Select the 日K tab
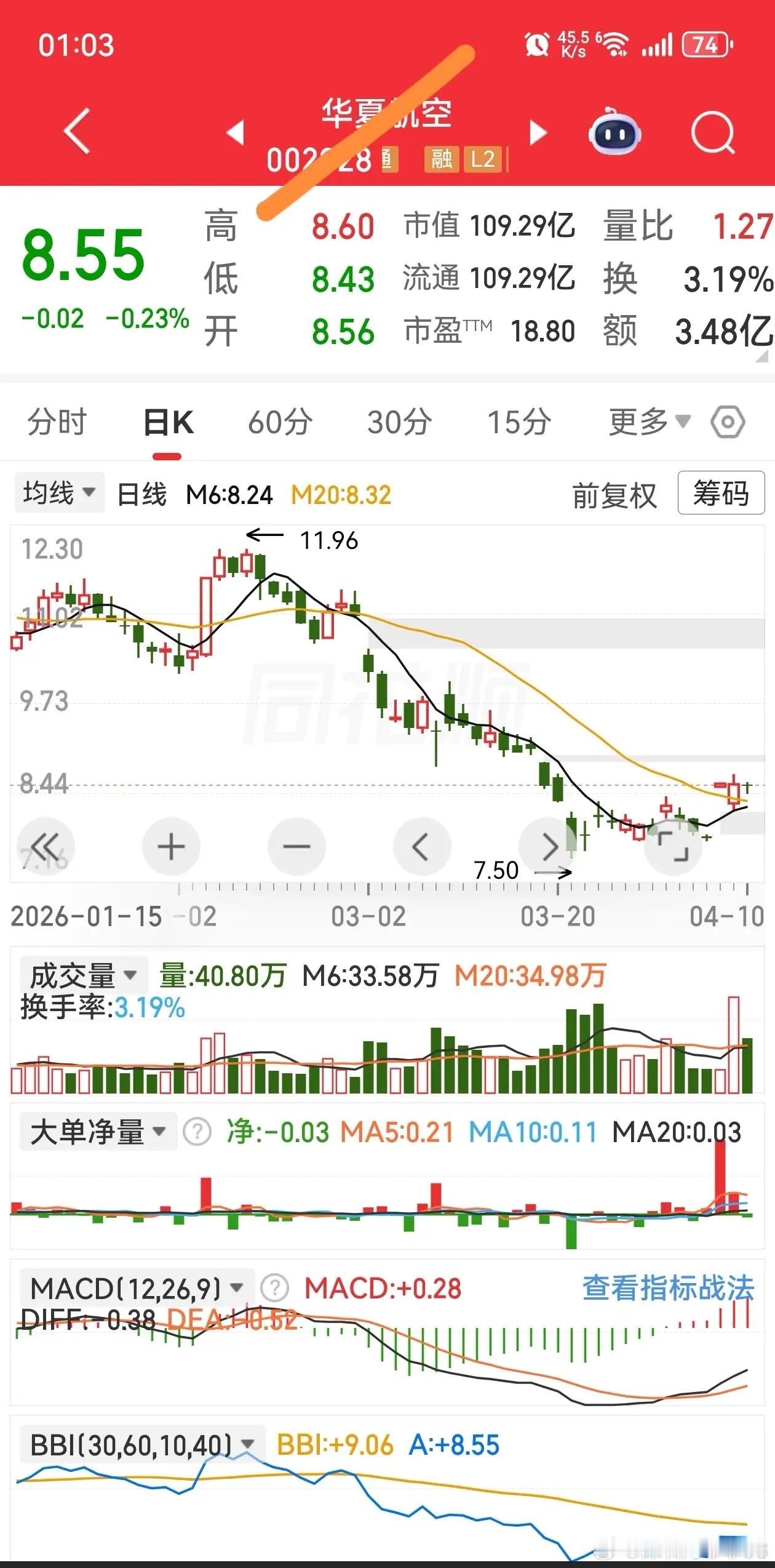Viewport: 775px width, 1568px height. point(168,423)
